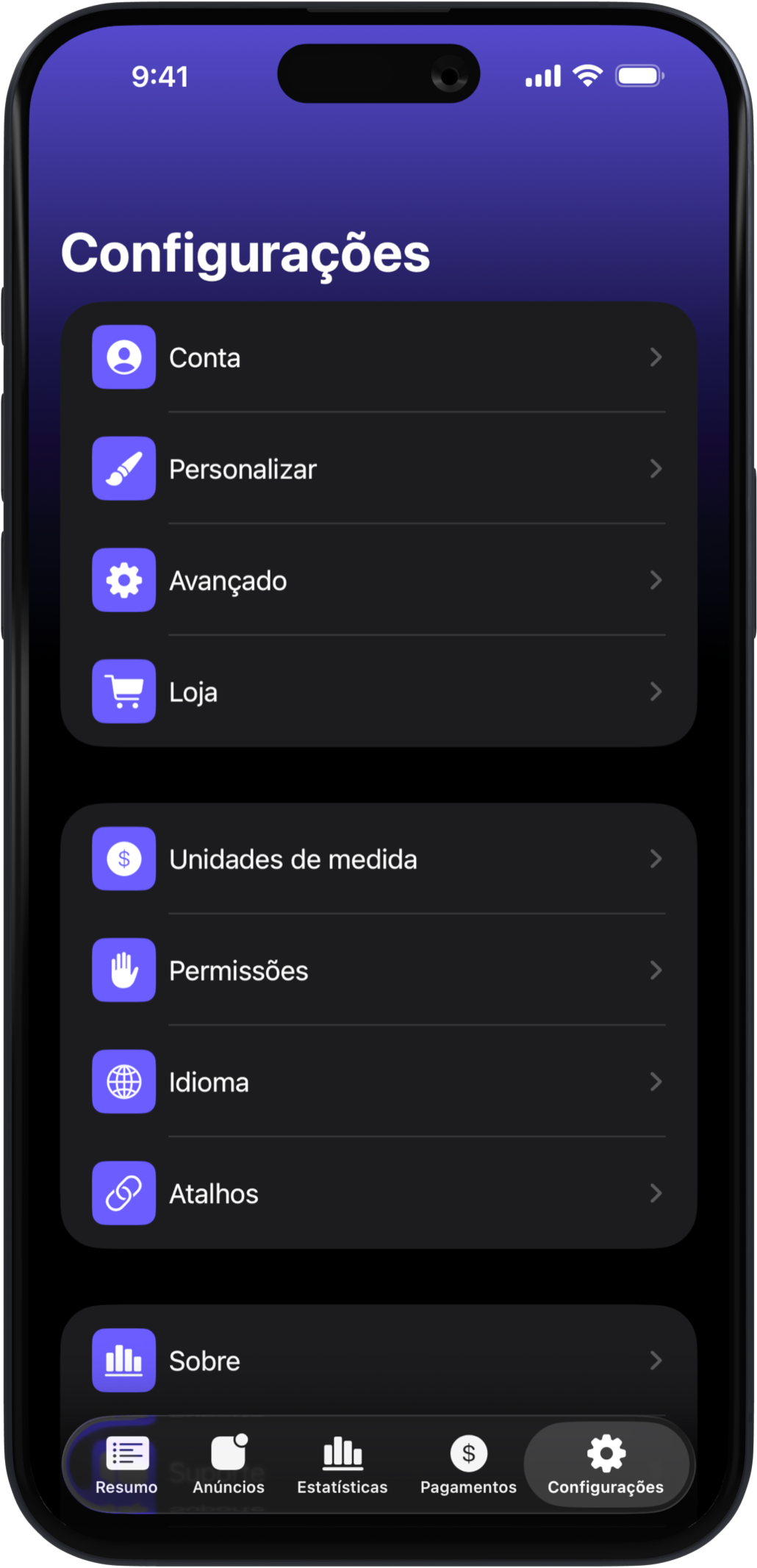The image size is (757, 1568).
Task: Open Atalhos settings
Action: tap(378, 1193)
